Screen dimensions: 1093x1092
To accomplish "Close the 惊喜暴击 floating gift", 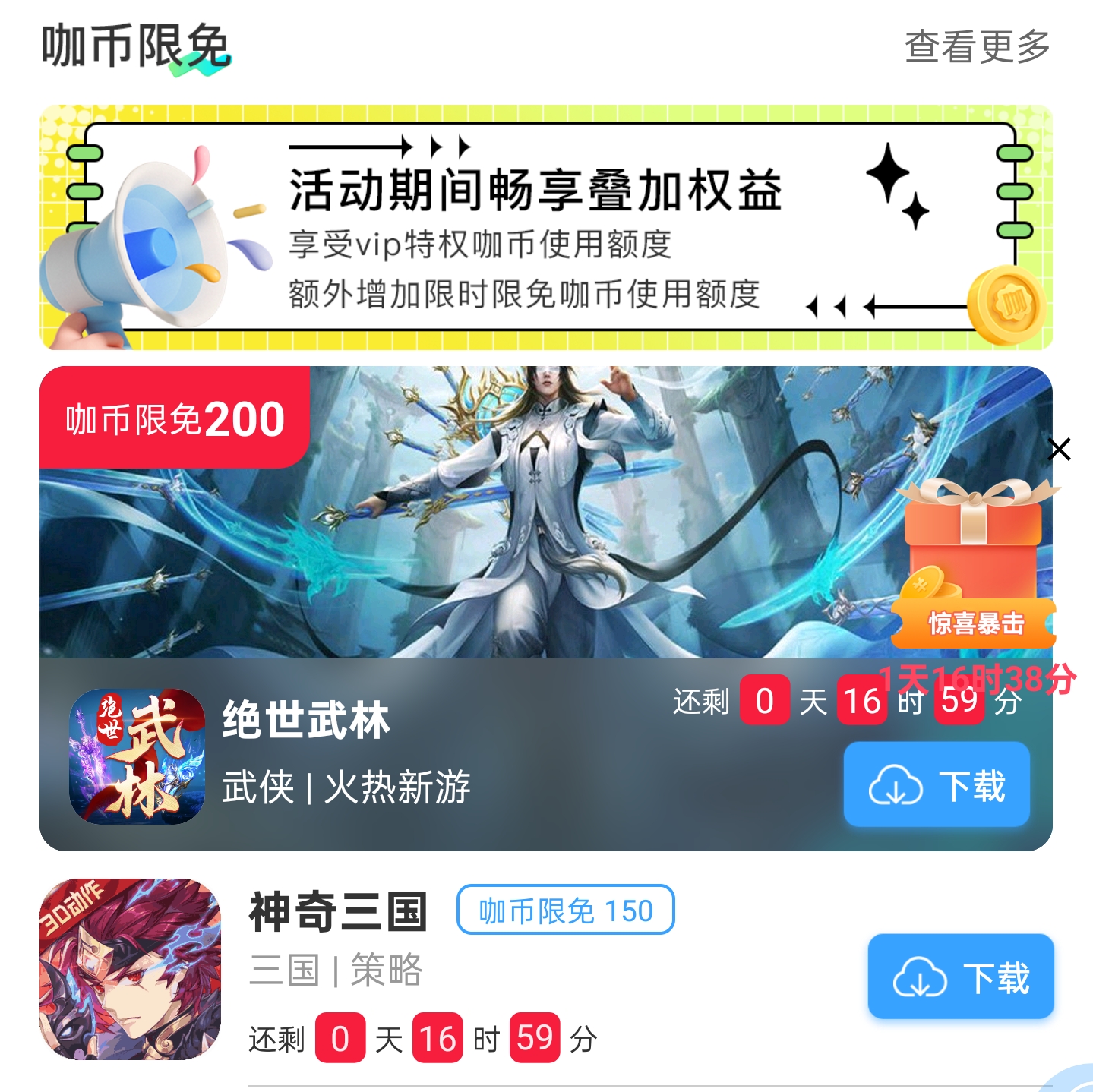I will (x=1059, y=450).
